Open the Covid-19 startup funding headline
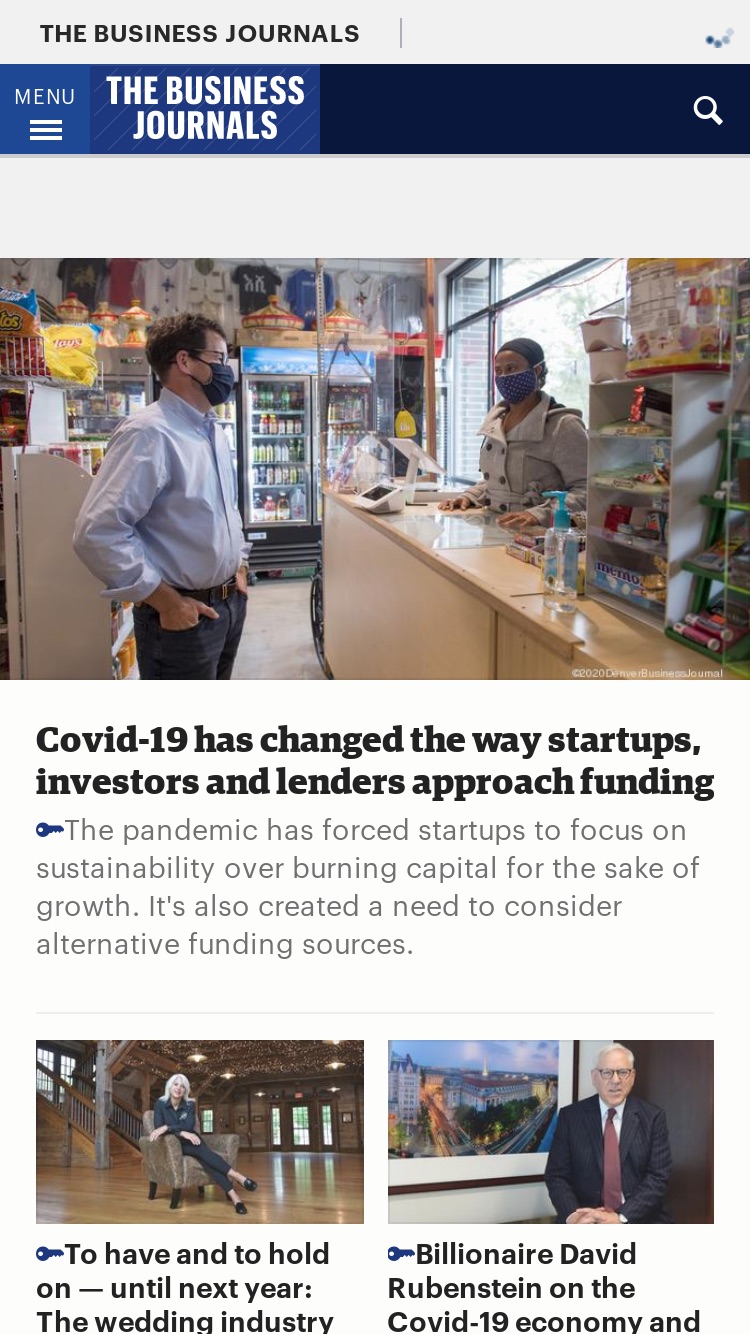The image size is (750, 1334). coord(375,761)
